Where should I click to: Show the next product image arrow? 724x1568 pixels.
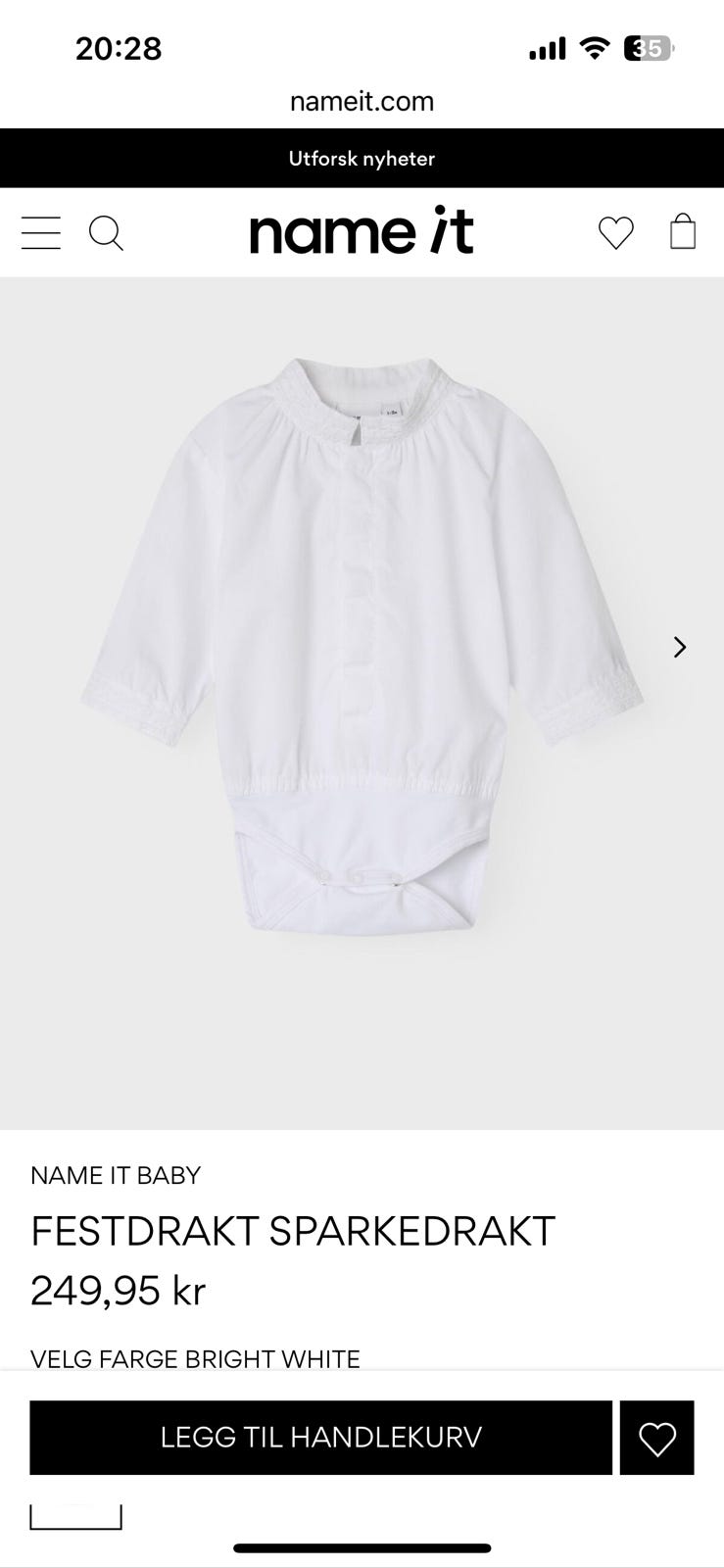(x=680, y=647)
